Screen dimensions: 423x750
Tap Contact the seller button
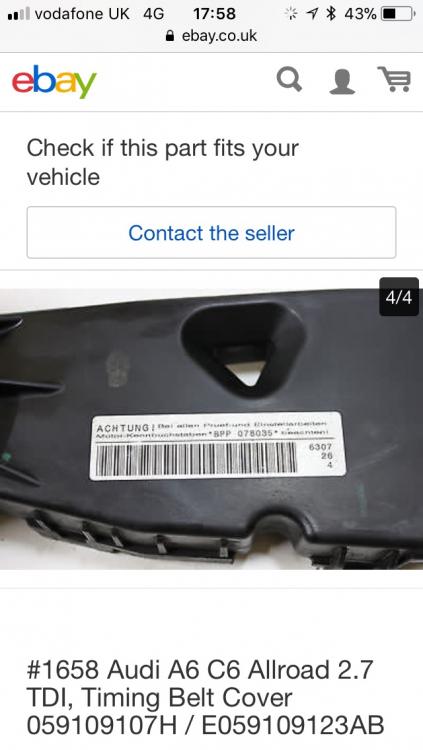[212, 232]
